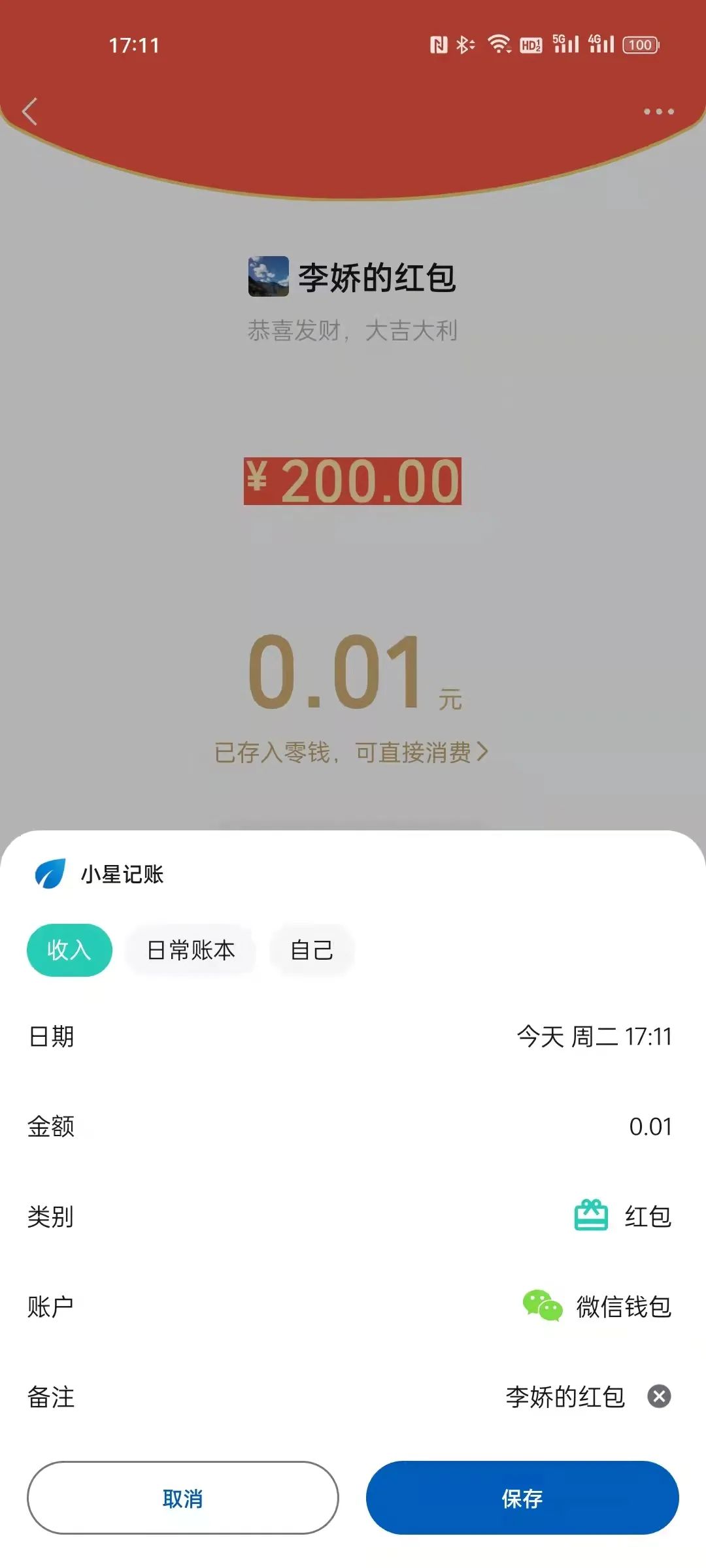Click the back arrow at top left
This screenshot has width=706, height=1568.
pos(29,111)
